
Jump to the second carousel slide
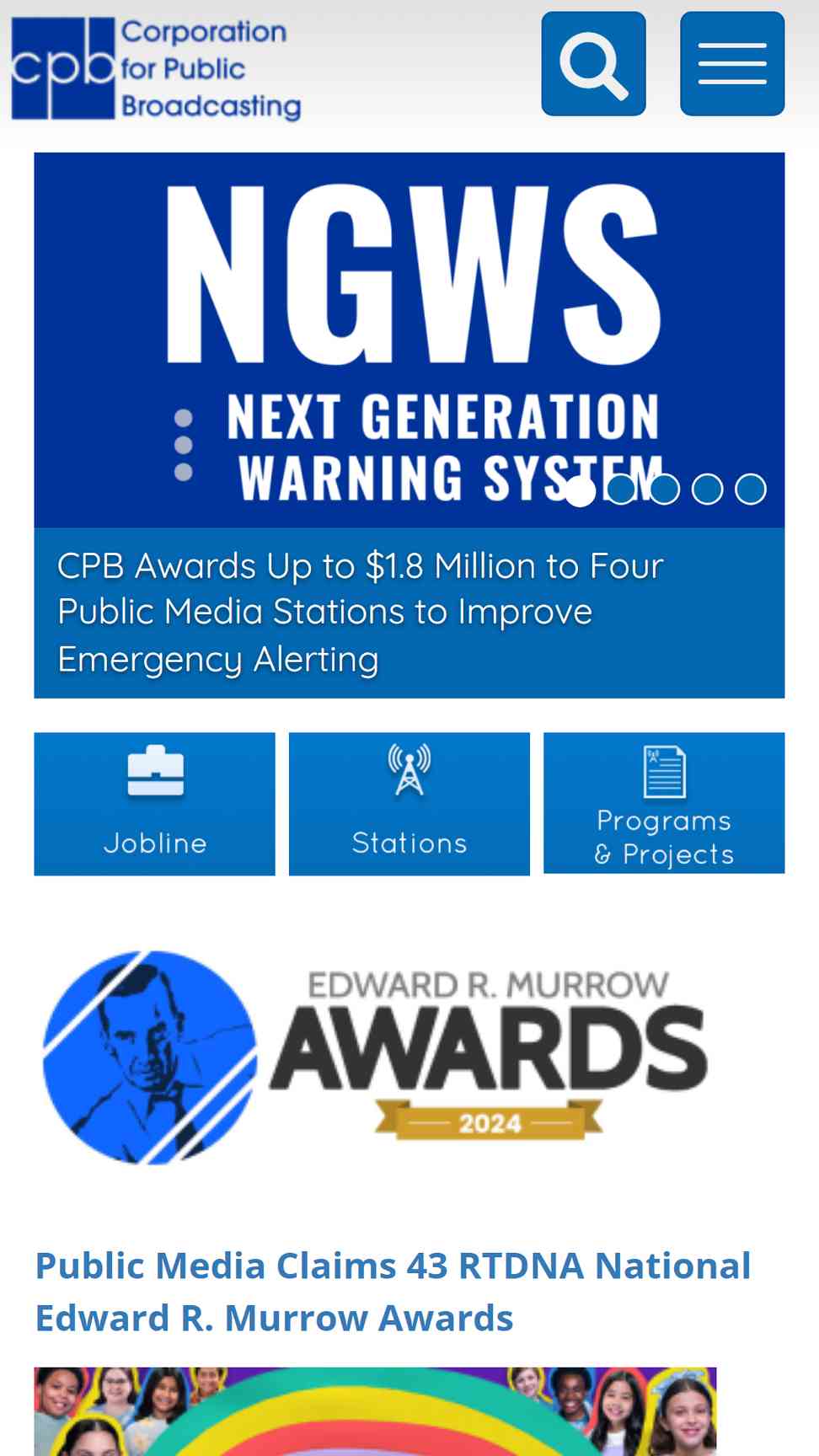tap(622, 490)
